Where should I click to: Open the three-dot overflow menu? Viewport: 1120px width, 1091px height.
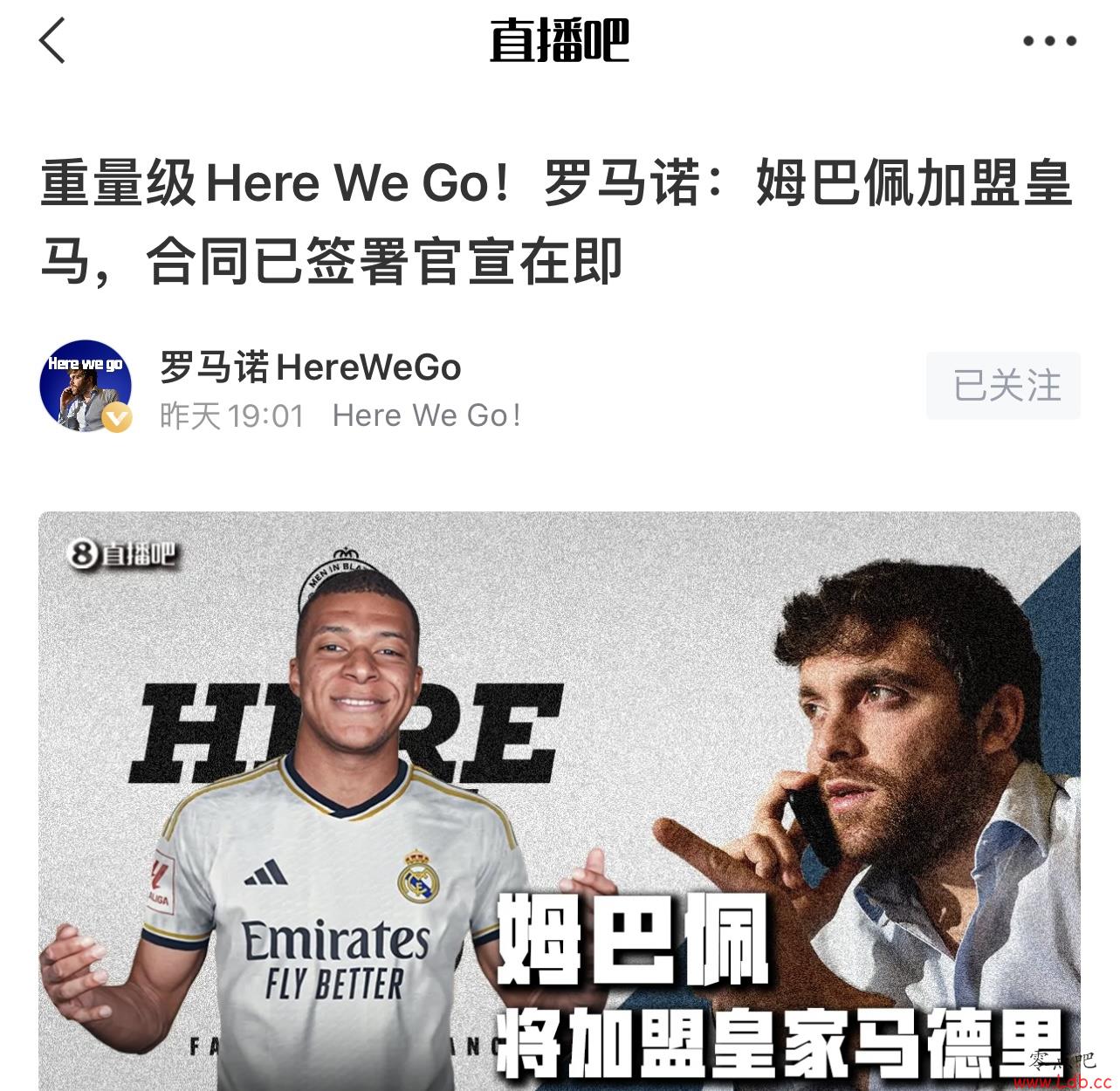1049,41
